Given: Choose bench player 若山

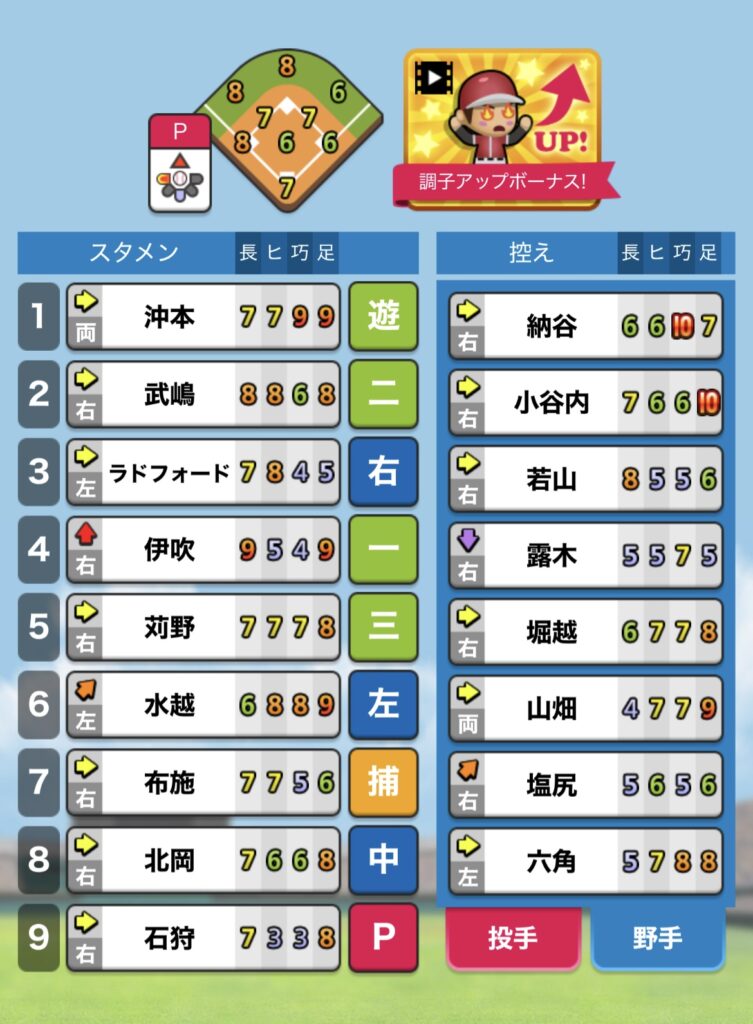Looking at the screenshot, I should click(585, 479).
